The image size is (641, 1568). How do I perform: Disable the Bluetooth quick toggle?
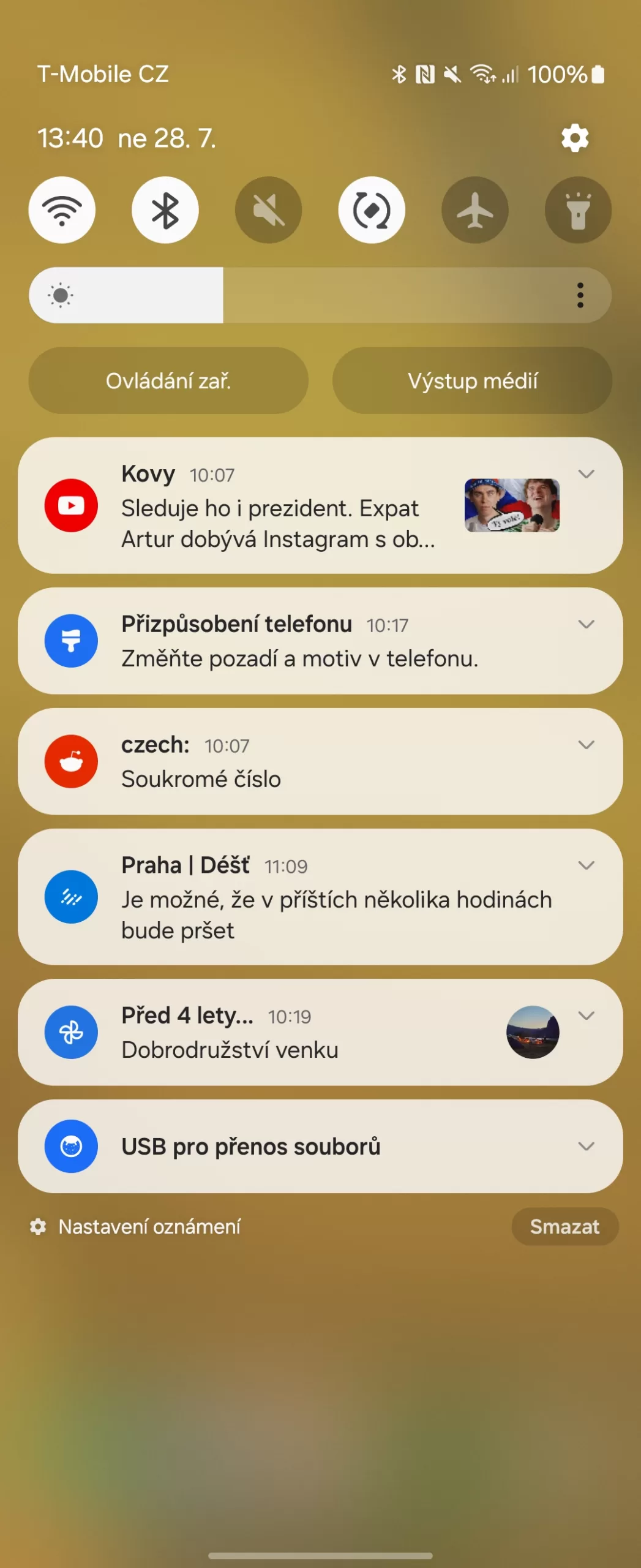(x=165, y=210)
